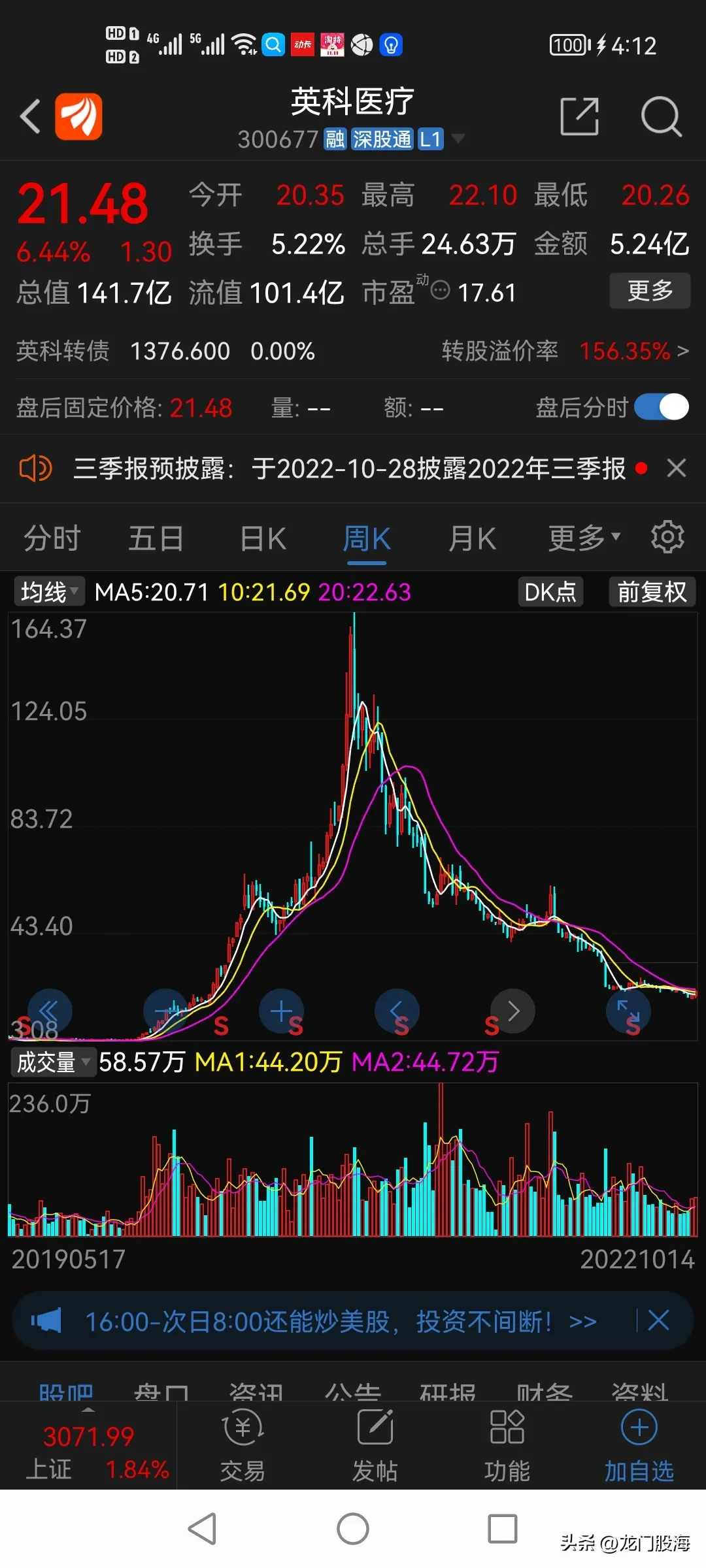Image resolution: width=706 pixels, height=1568 pixels.
Task: Toggle the 盘后分时 switch off
Action: pyautogui.click(x=662, y=407)
